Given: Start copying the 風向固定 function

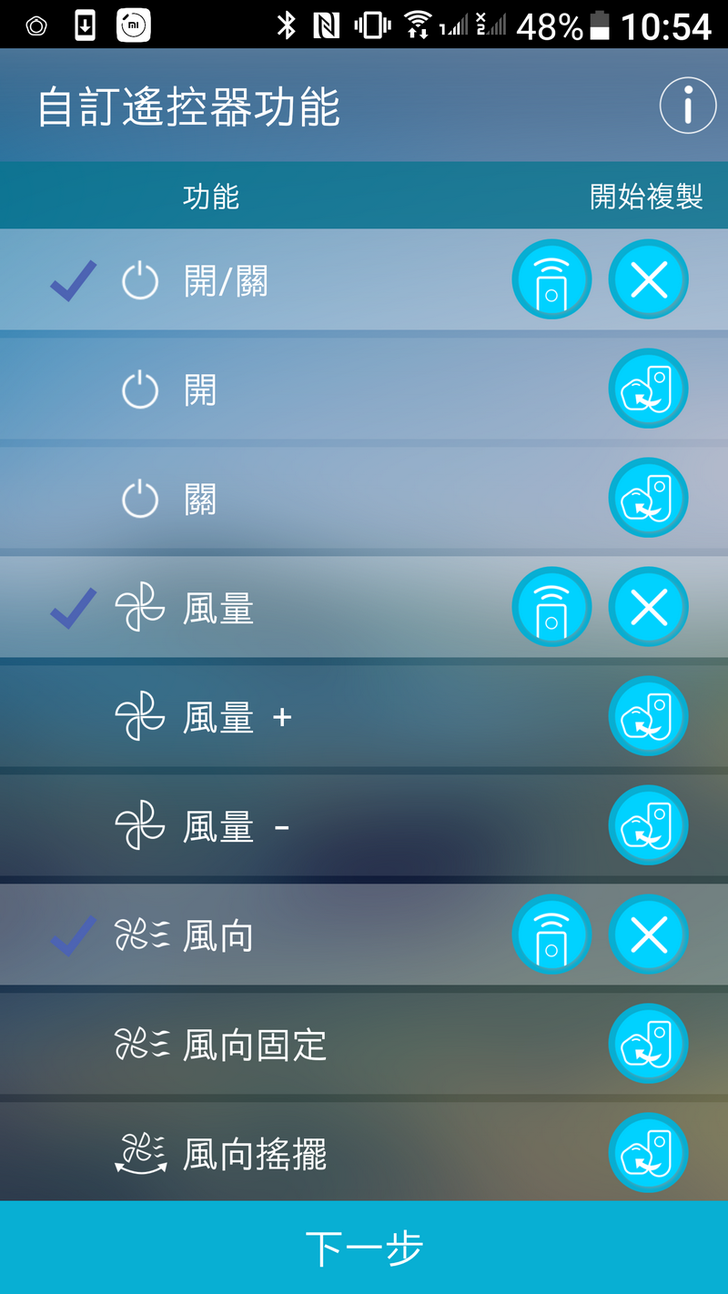Looking at the screenshot, I should click(649, 1043).
